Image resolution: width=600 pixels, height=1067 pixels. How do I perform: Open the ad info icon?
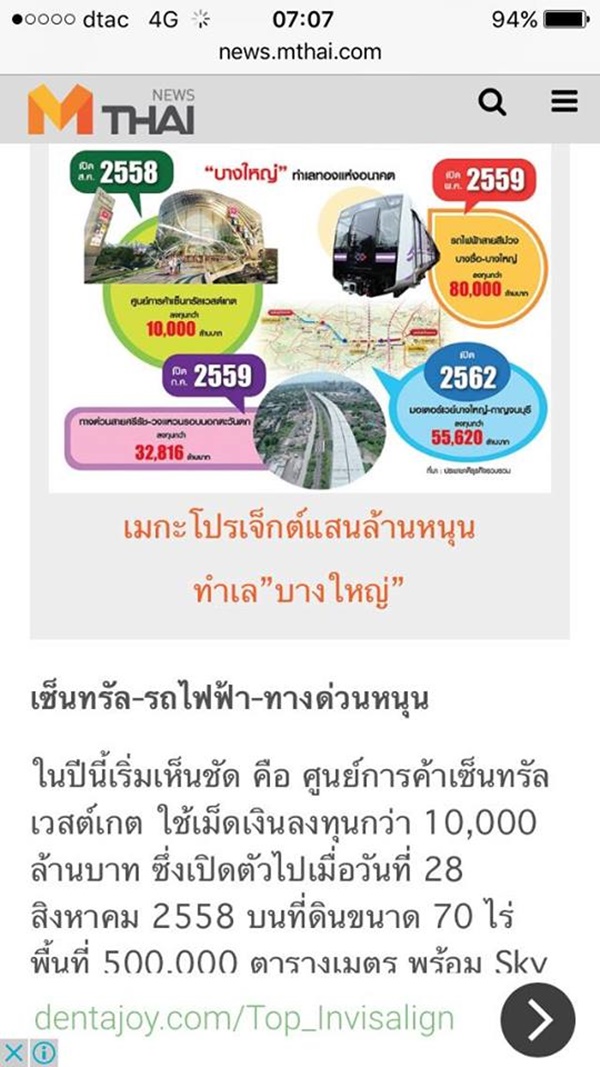pos(44,1052)
